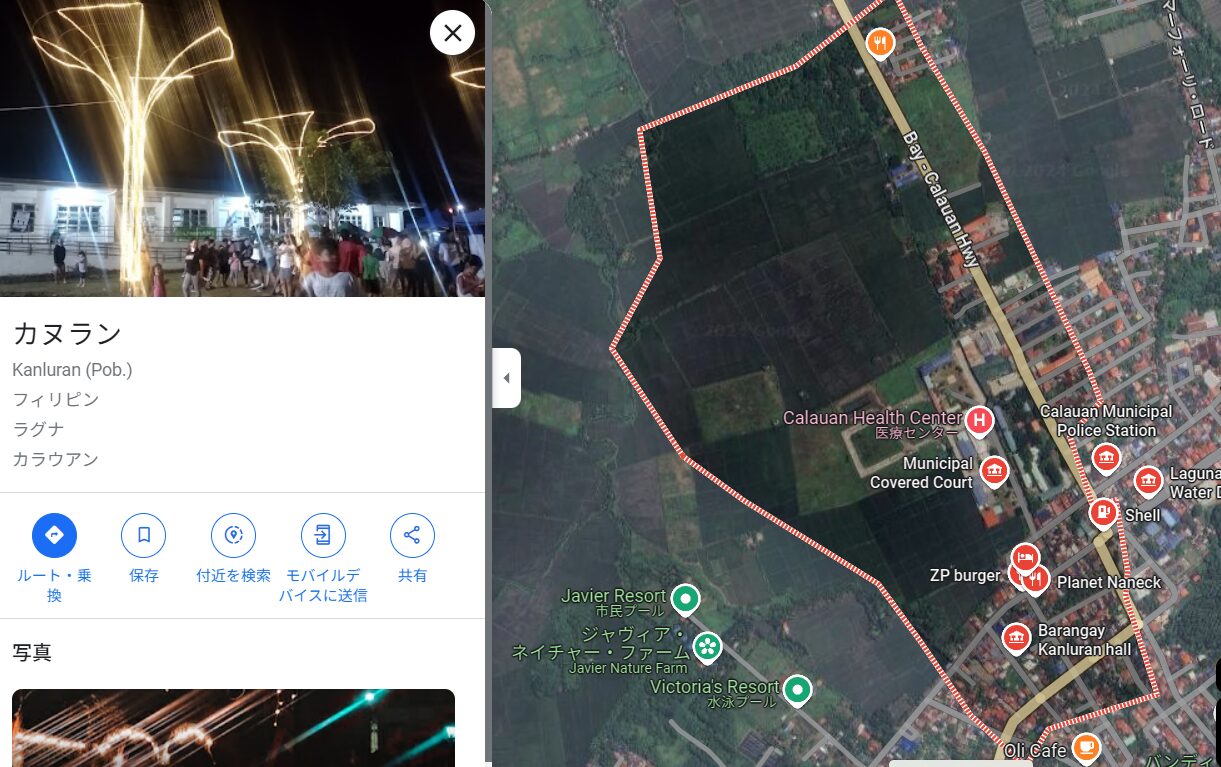Open Calauan Municipal Police Station pin
The image size is (1221, 767).
[1106, 457]
